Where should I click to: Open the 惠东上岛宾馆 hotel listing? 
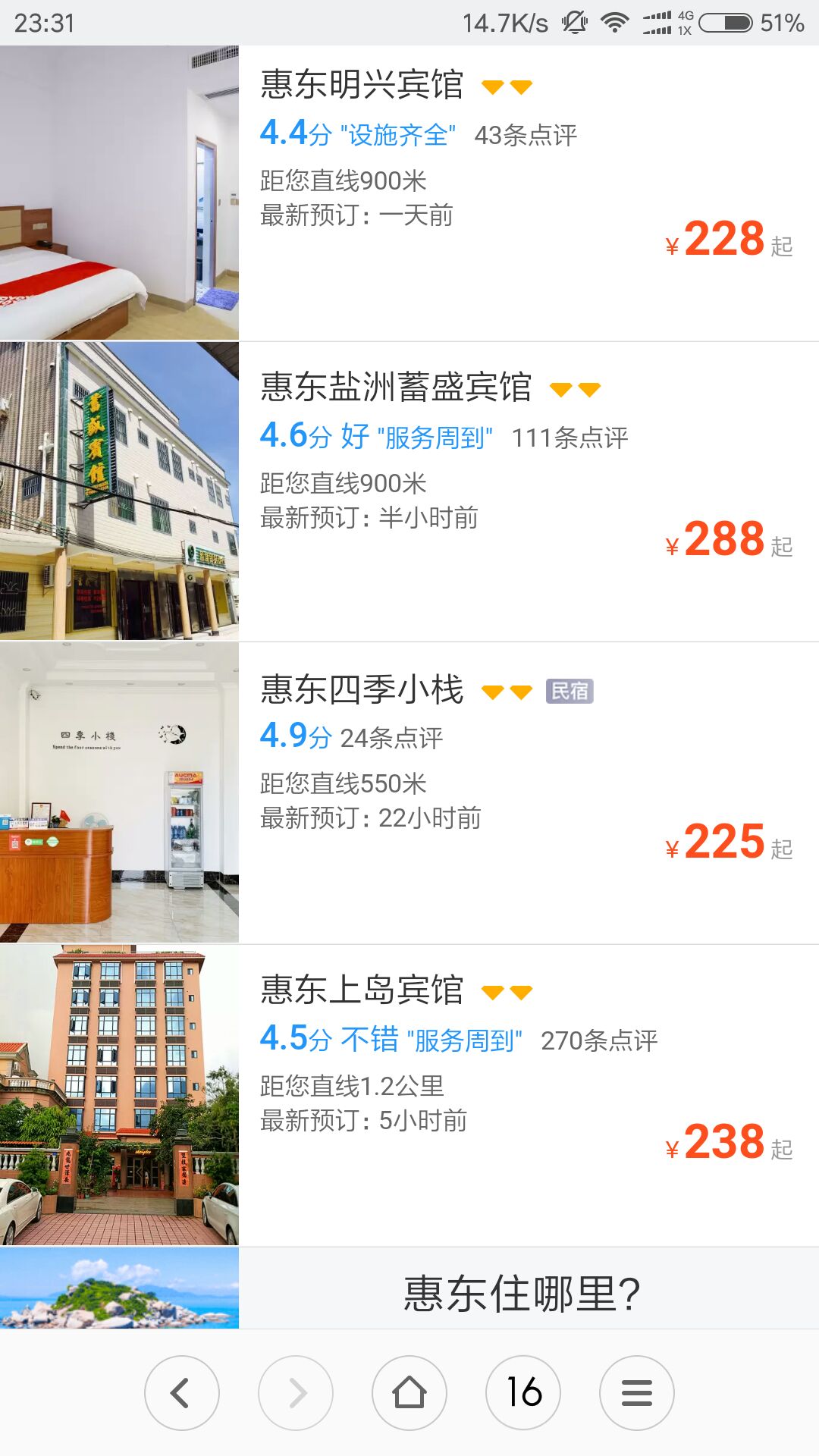click(409, 1095)
